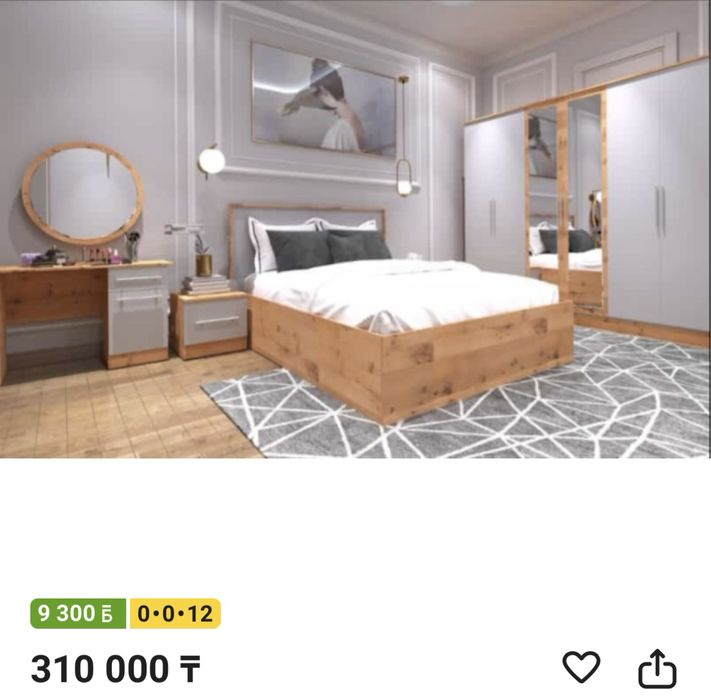Image resolution: width=711 pixels, height=700 pixels.
Task: Add this bedroom set to favorites
Action: (x=581, y=667)
